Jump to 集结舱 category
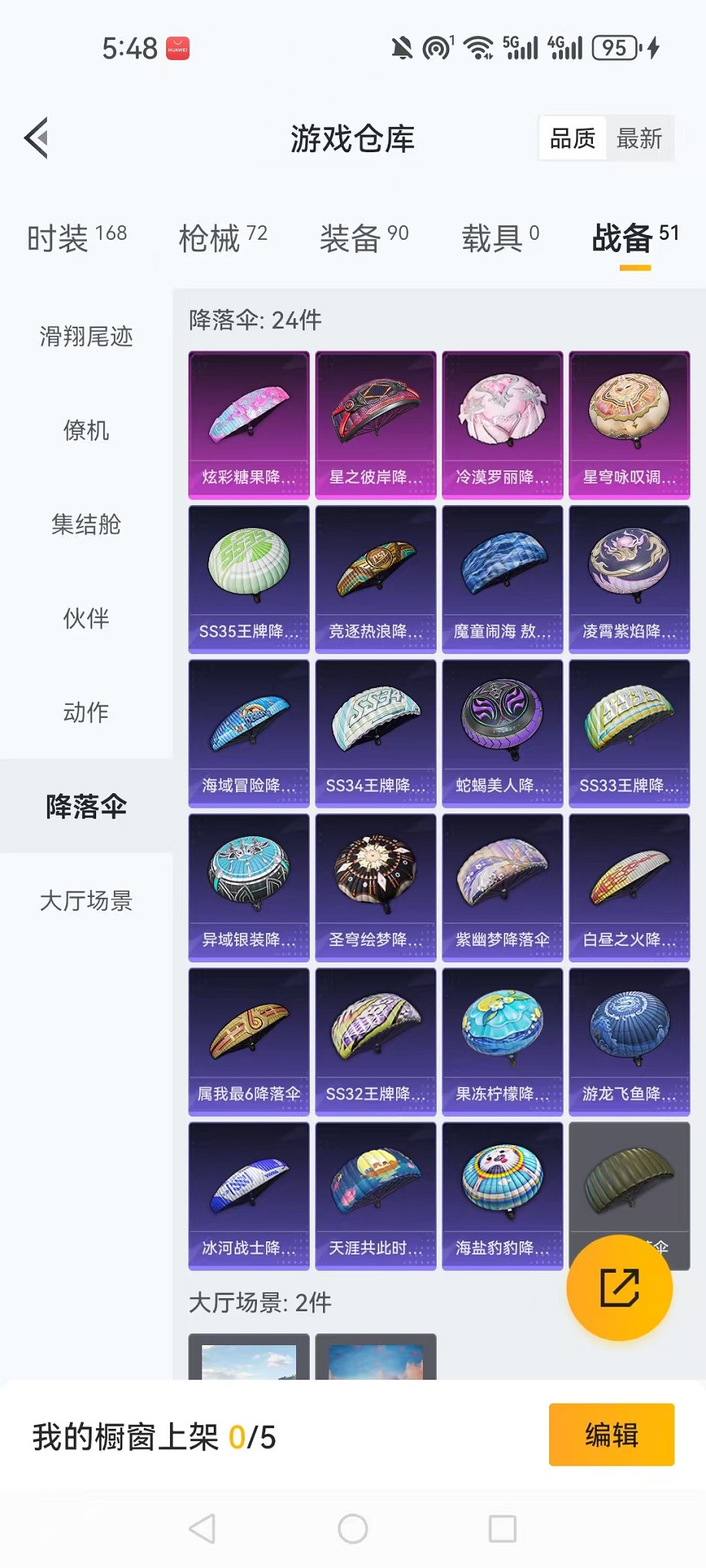Image resolution: width=706 pixels, height=1568 pixels. point(86,524)
